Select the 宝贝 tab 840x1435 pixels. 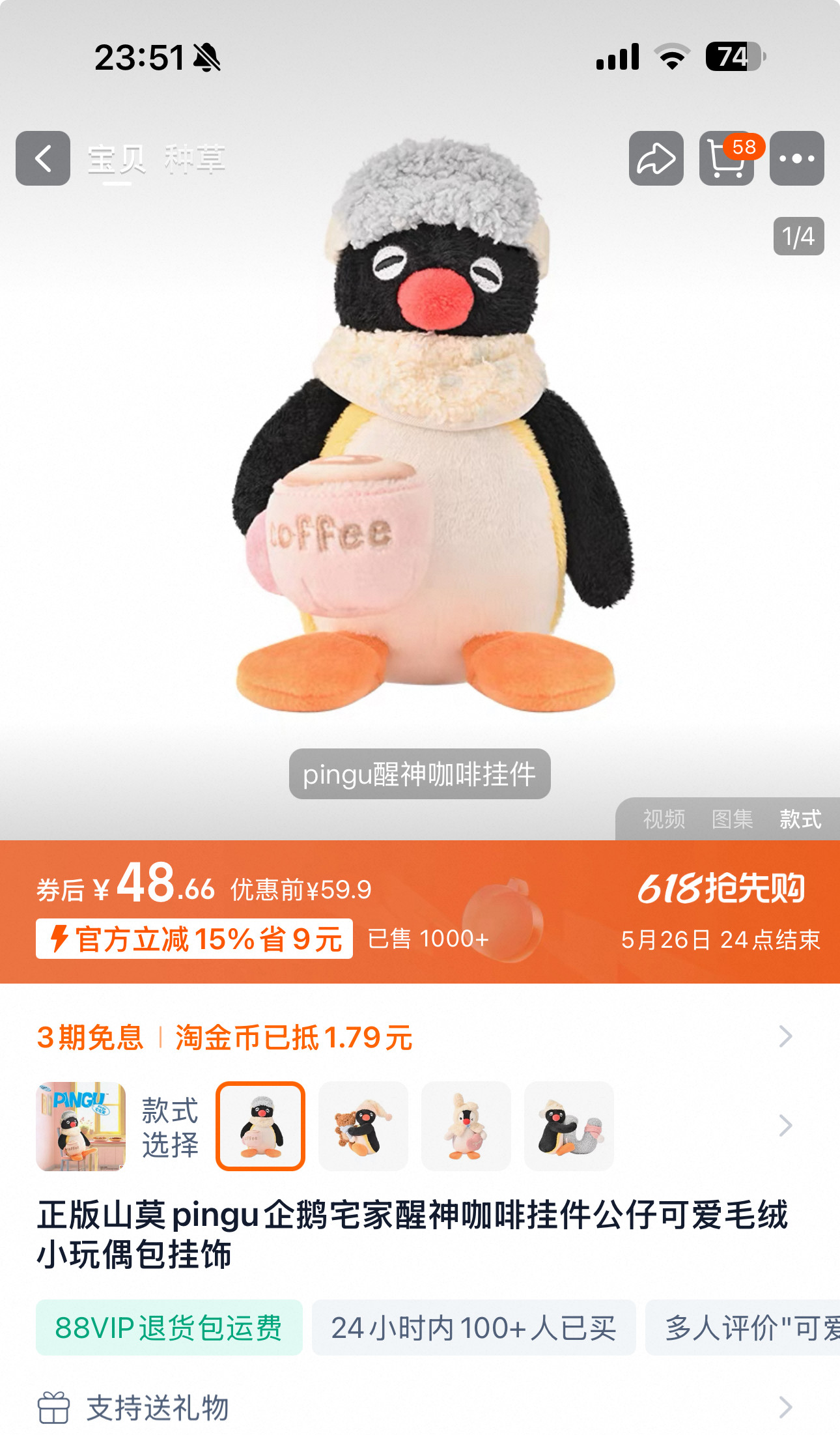pyautogui.click(x=117, y=159)
